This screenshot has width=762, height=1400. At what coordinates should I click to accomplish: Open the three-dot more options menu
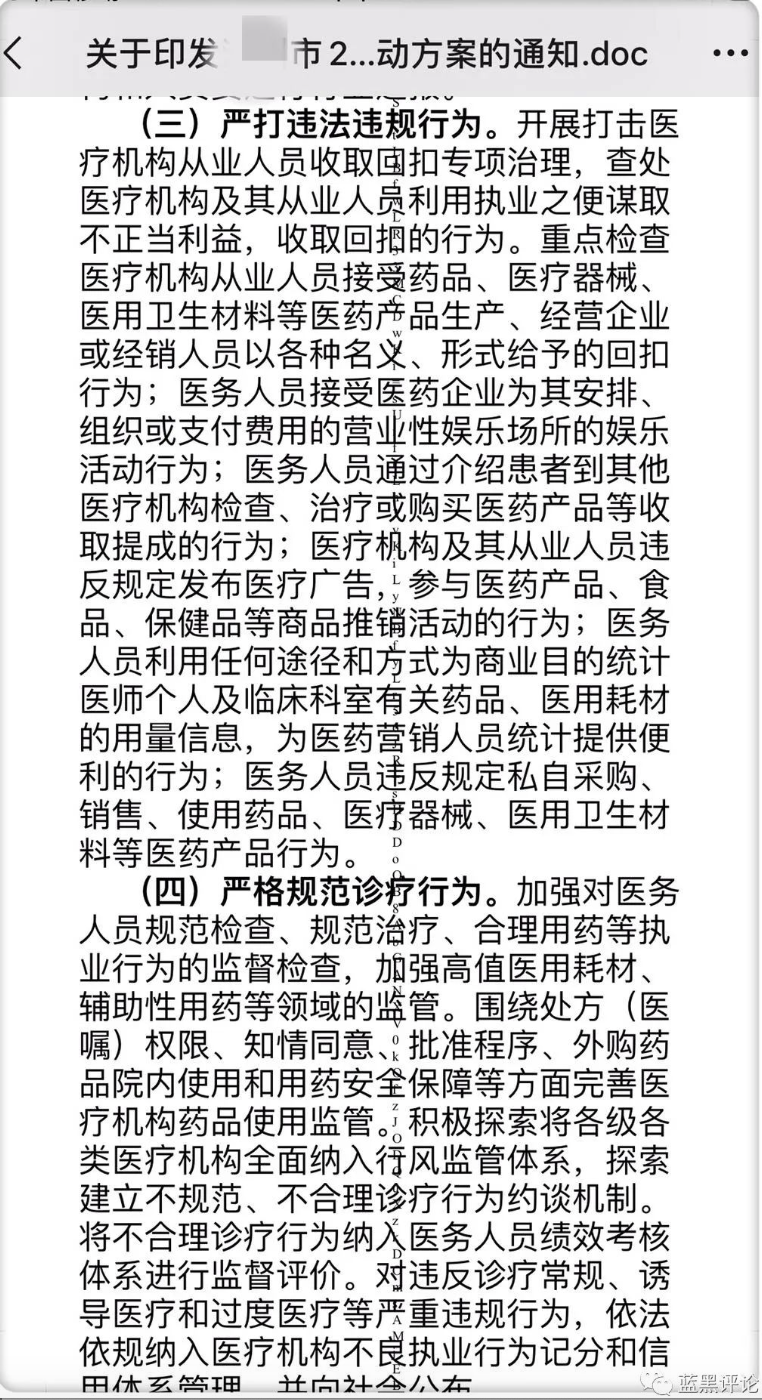(x=731, y=54)
